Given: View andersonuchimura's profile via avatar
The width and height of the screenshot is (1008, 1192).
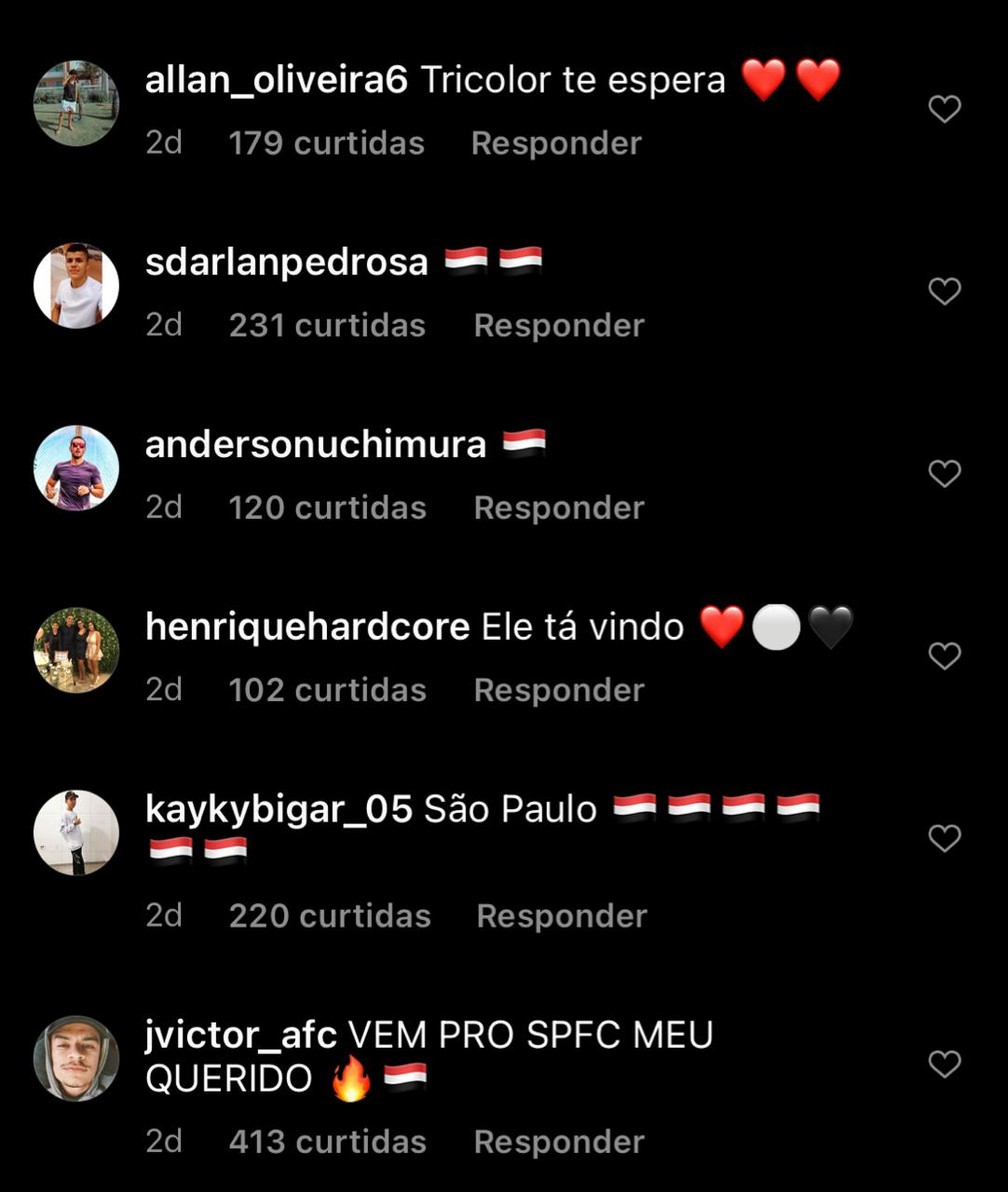Looking at the screenshot, I should click(x=76, y=468).
